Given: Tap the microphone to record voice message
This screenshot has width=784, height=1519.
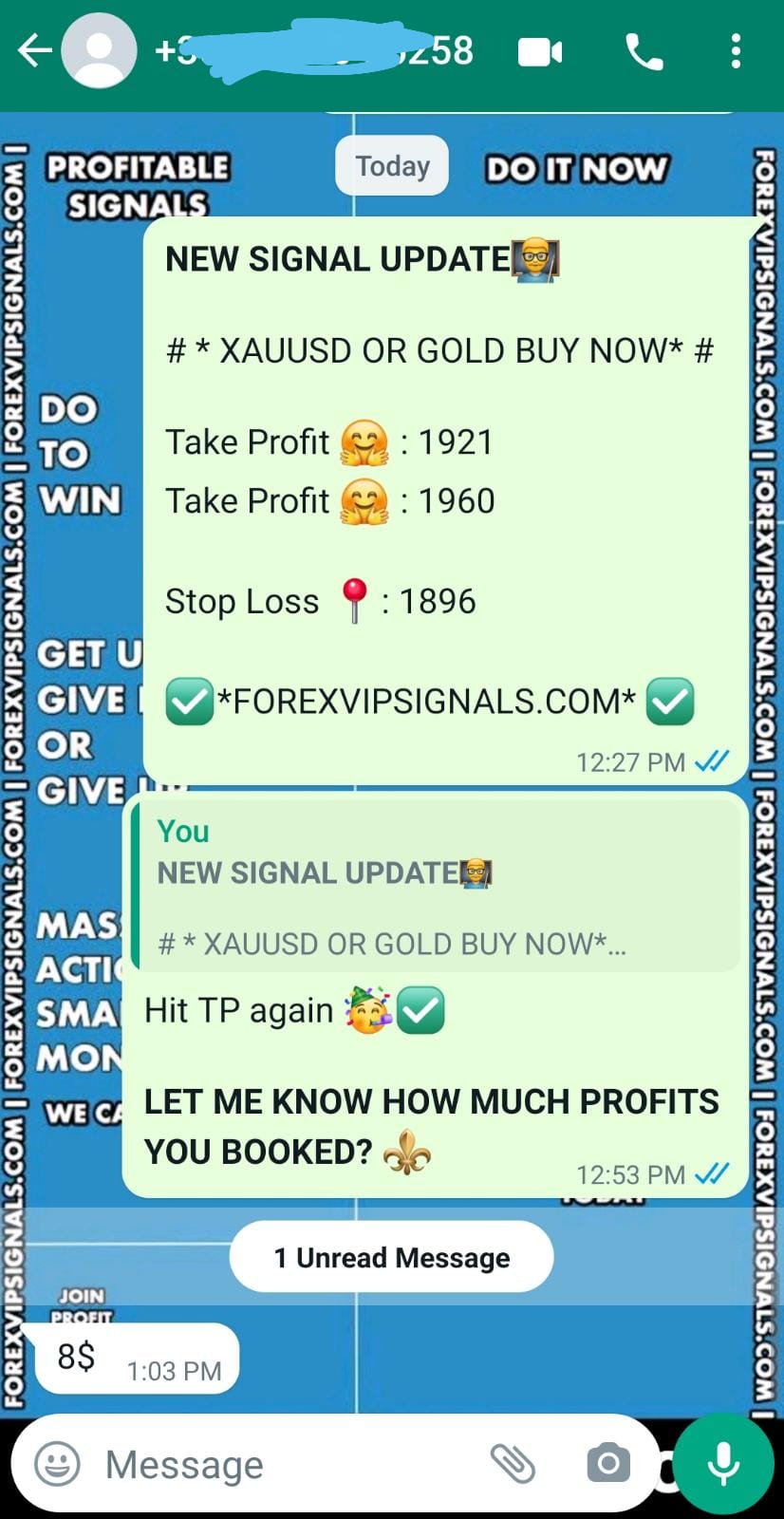Looking at the screenshot, I should tap(723, 1464).
